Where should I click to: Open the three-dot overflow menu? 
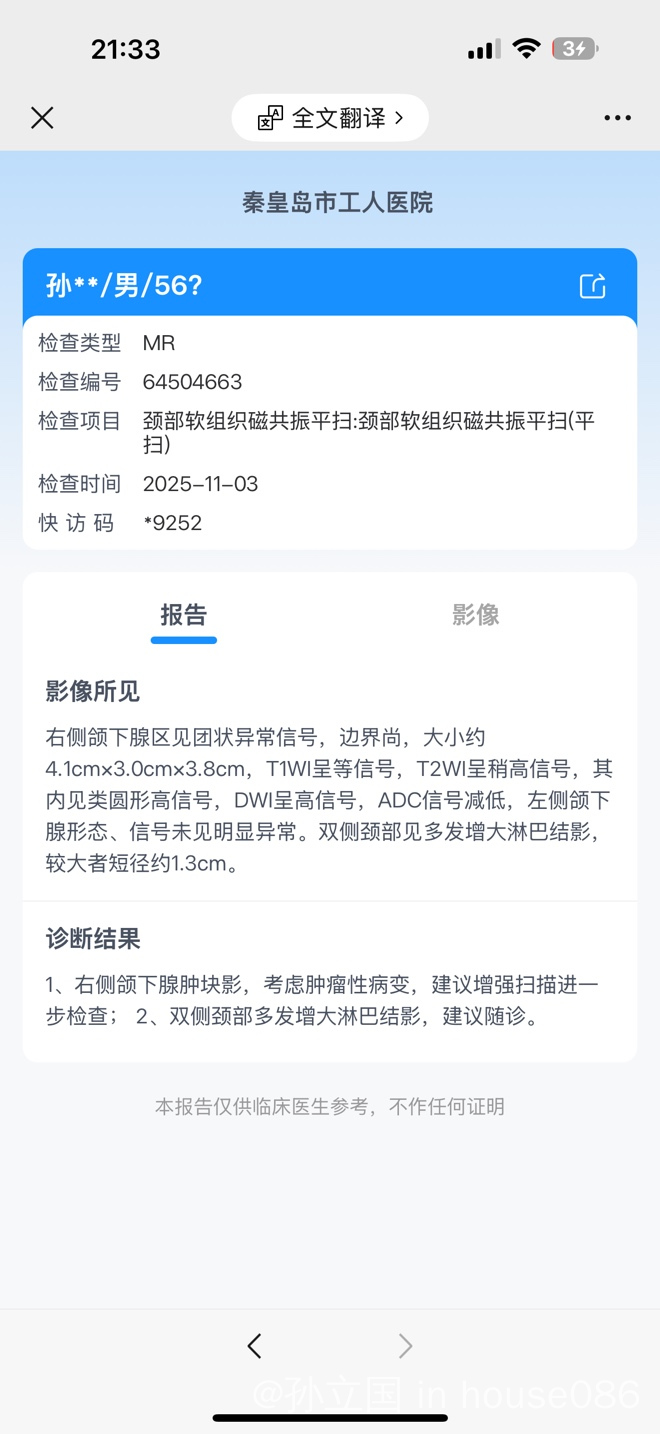(x=617, y=118)
